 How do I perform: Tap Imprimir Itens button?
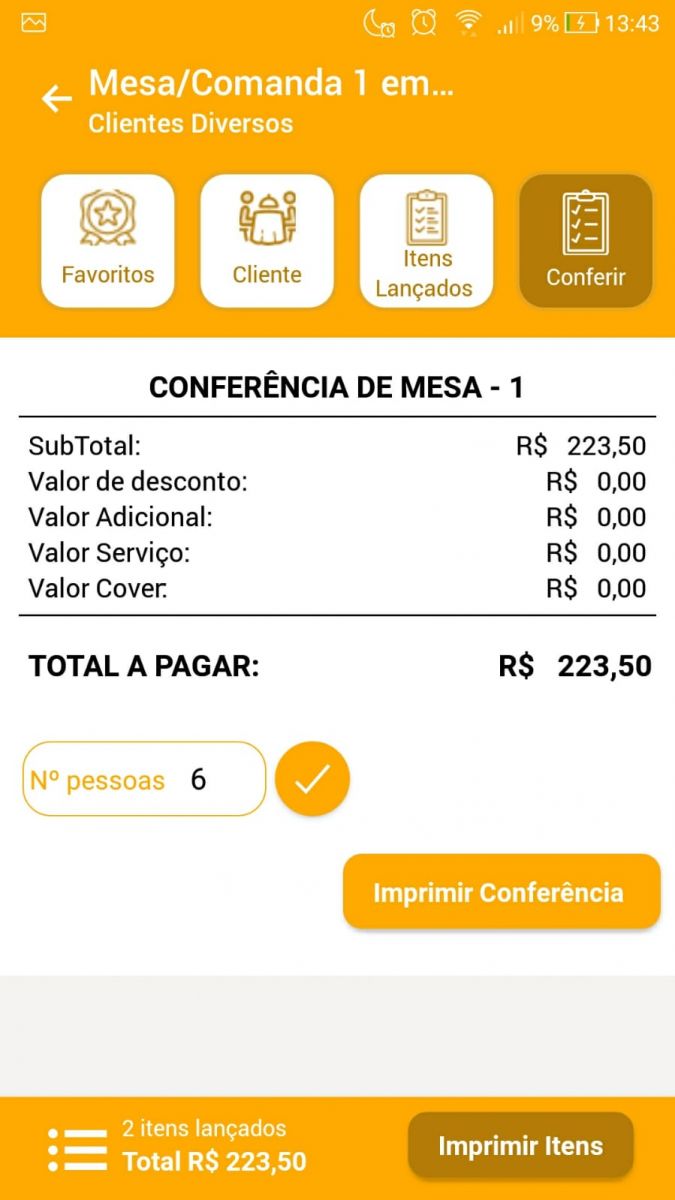tap(520, 1146)
